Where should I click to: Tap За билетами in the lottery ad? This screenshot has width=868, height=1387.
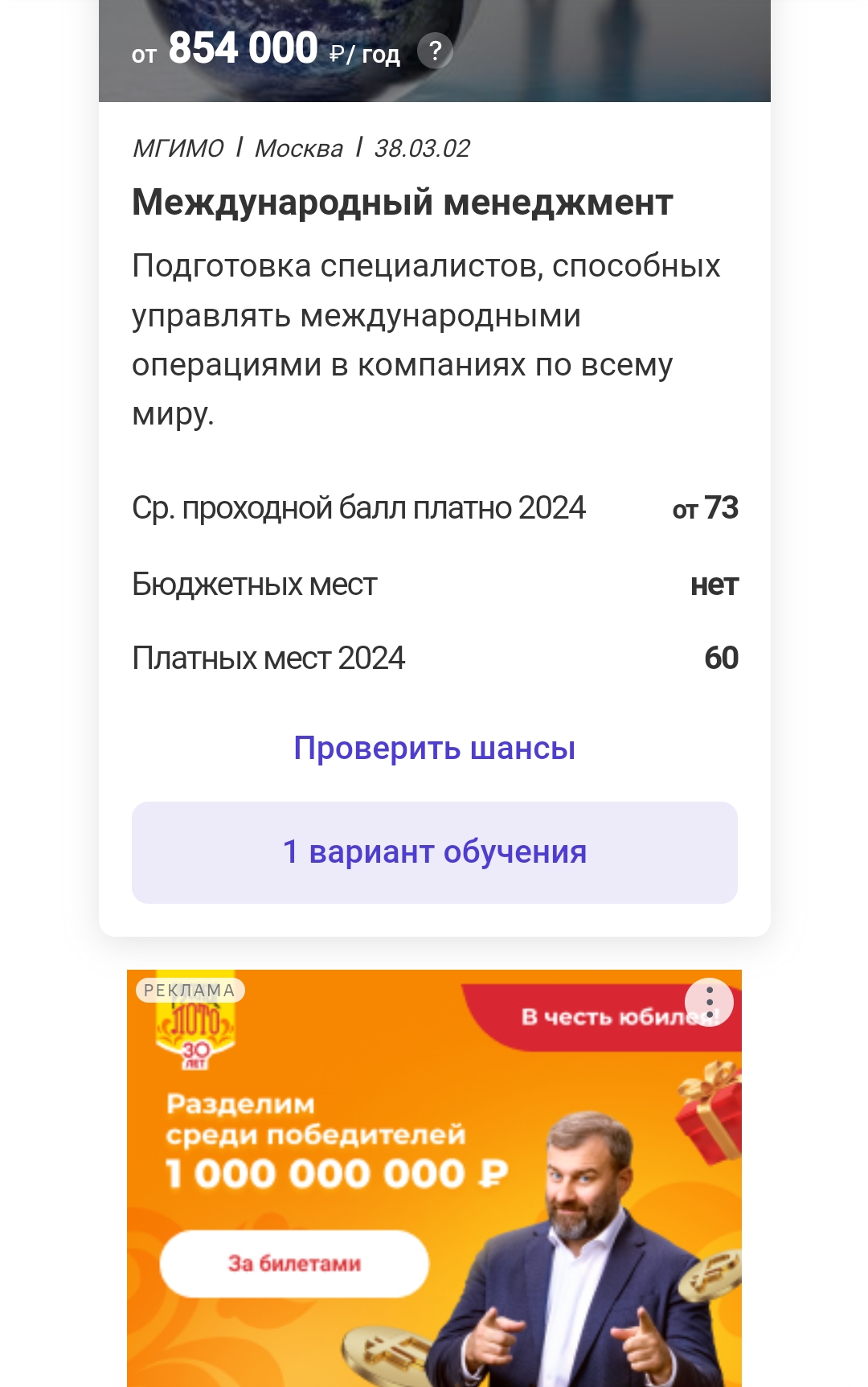[294, 1263]
